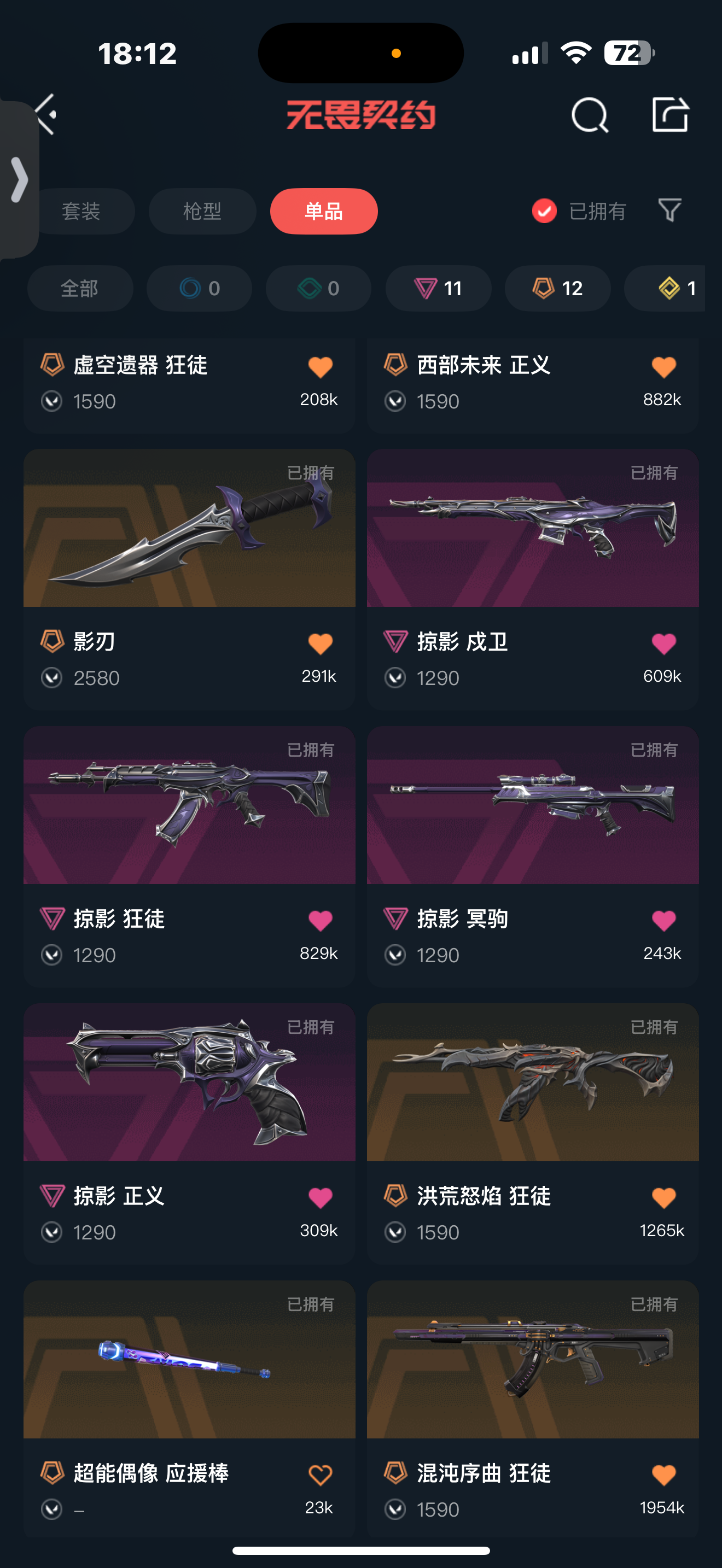
Task: Switch to the 套装 tab
Action: click(x=81, y=211)
